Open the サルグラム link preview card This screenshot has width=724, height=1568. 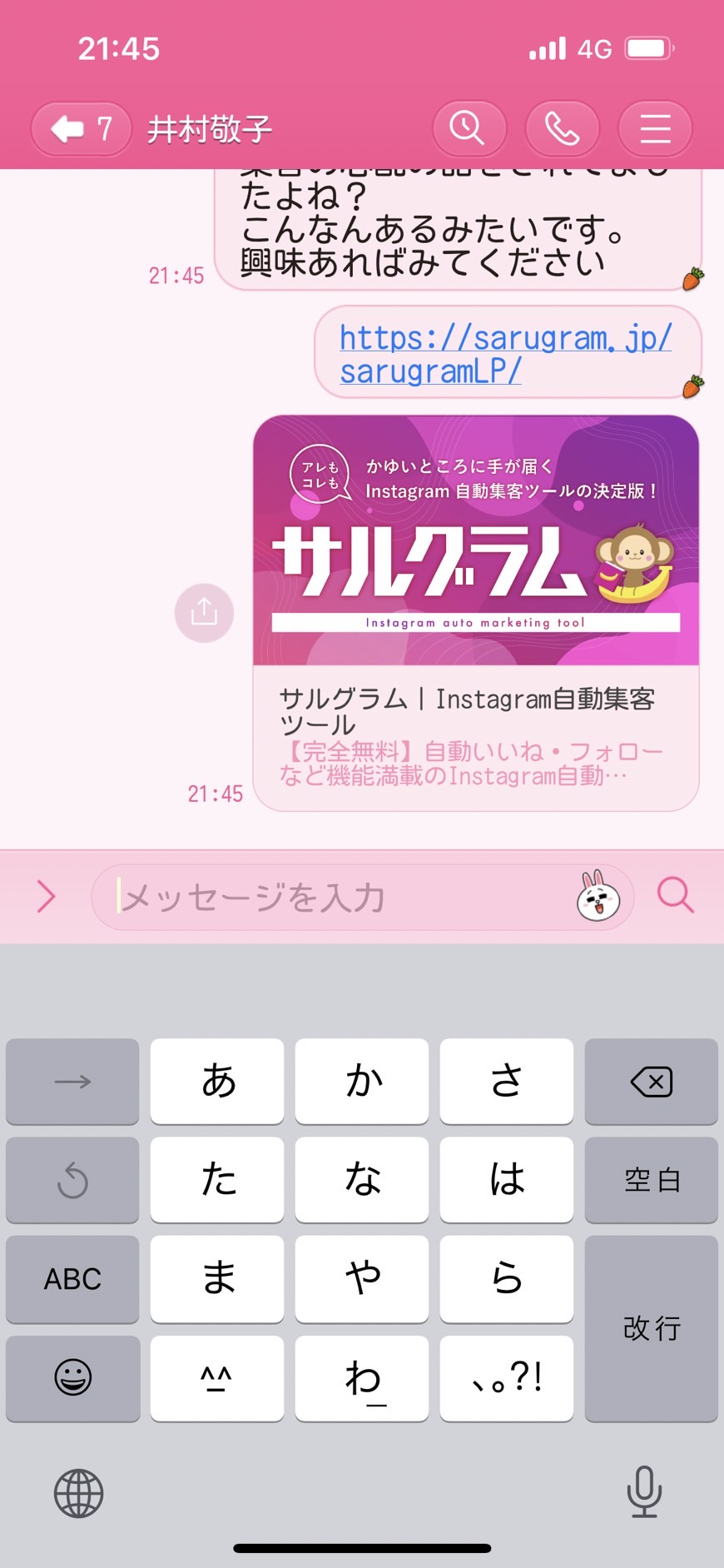click(x=476, y=613)
